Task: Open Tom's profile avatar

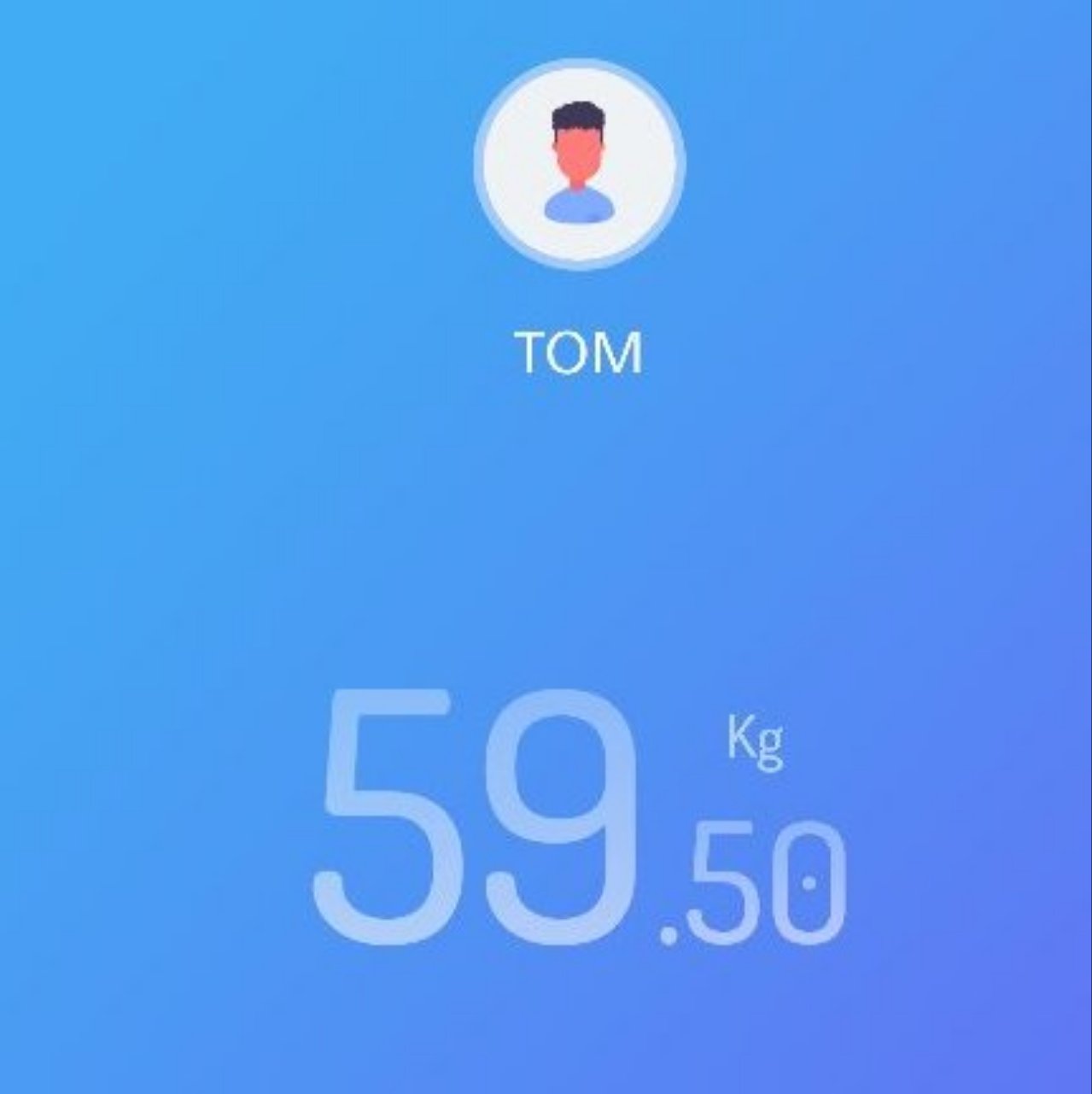Action: 580,163
